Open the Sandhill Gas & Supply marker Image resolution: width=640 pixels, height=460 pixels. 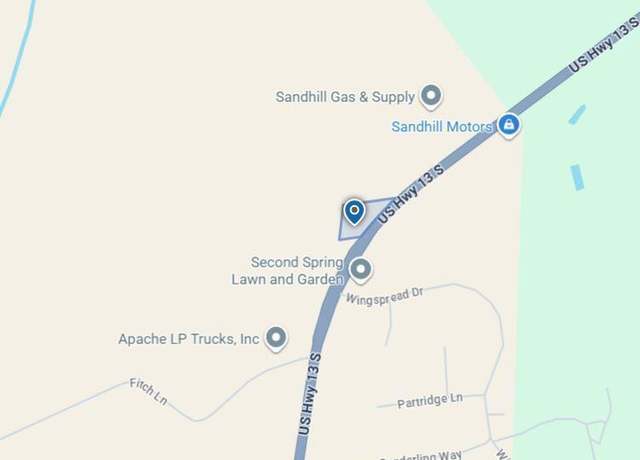click(x=431, y=96)
